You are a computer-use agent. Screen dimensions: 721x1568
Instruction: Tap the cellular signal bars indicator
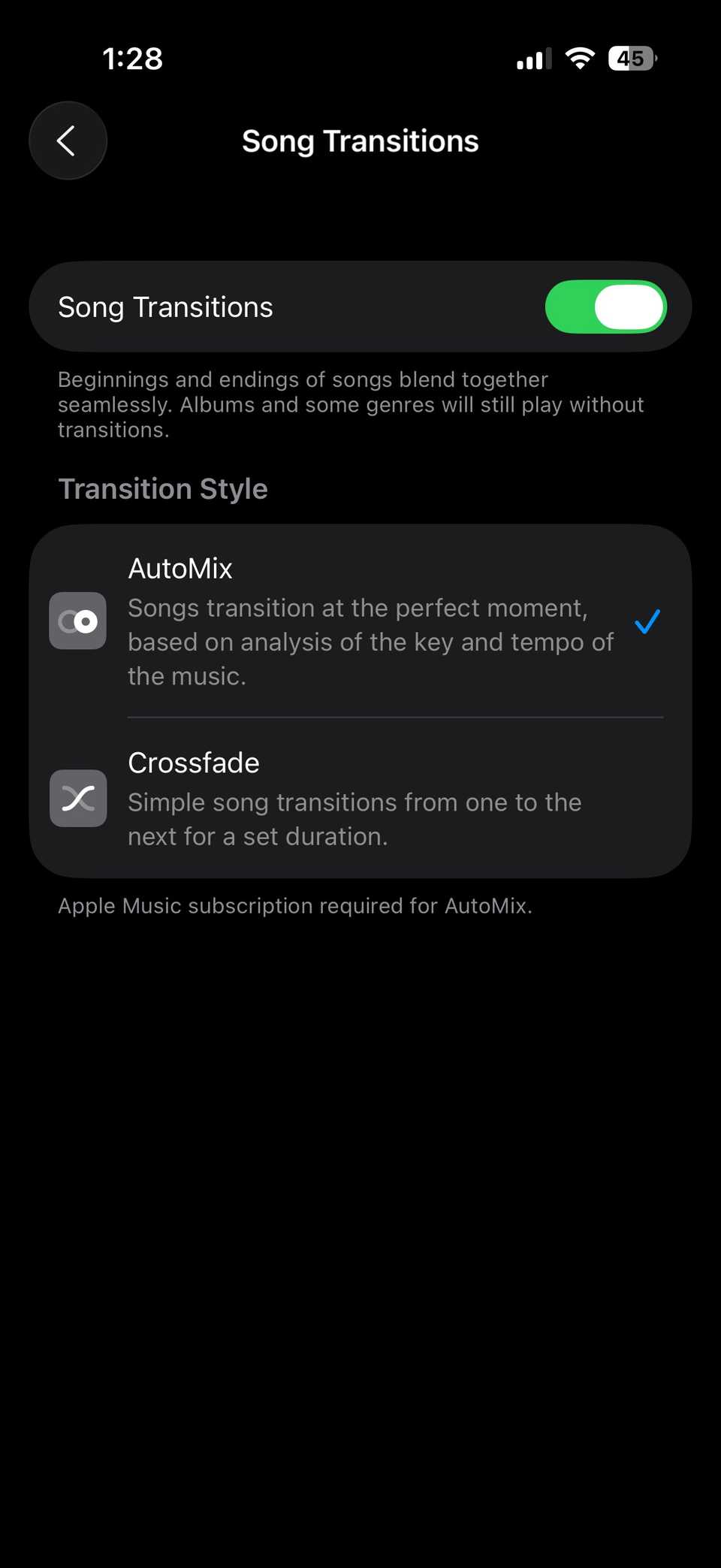coord(533,57)
